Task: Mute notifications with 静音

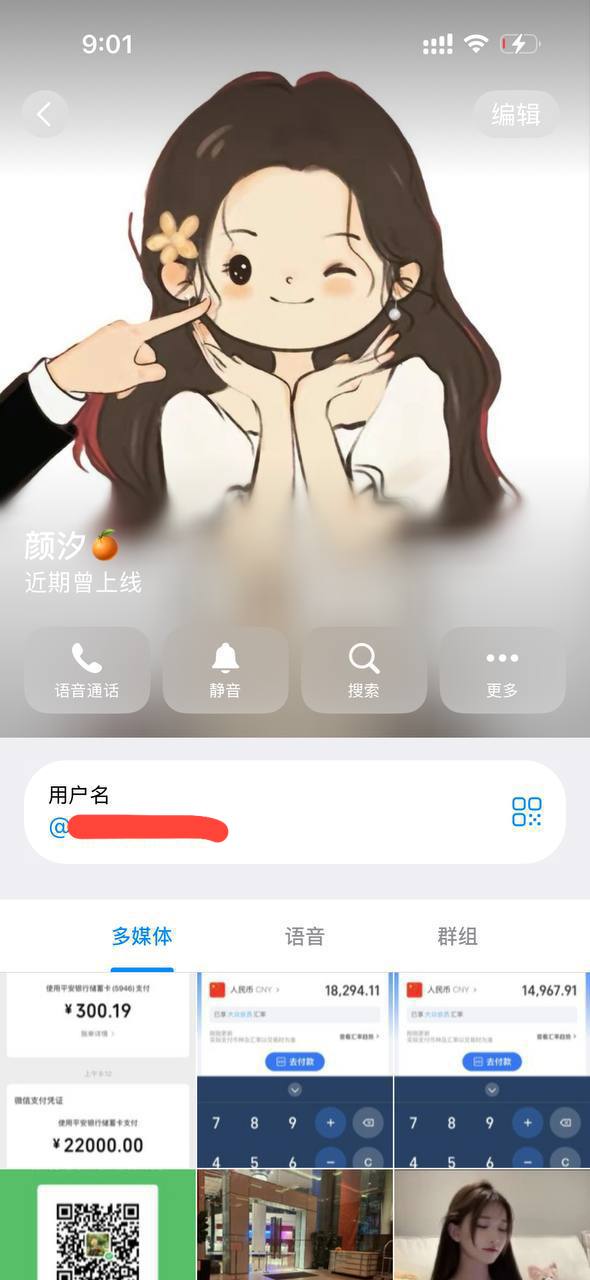Action: click(x=225, y=670)
